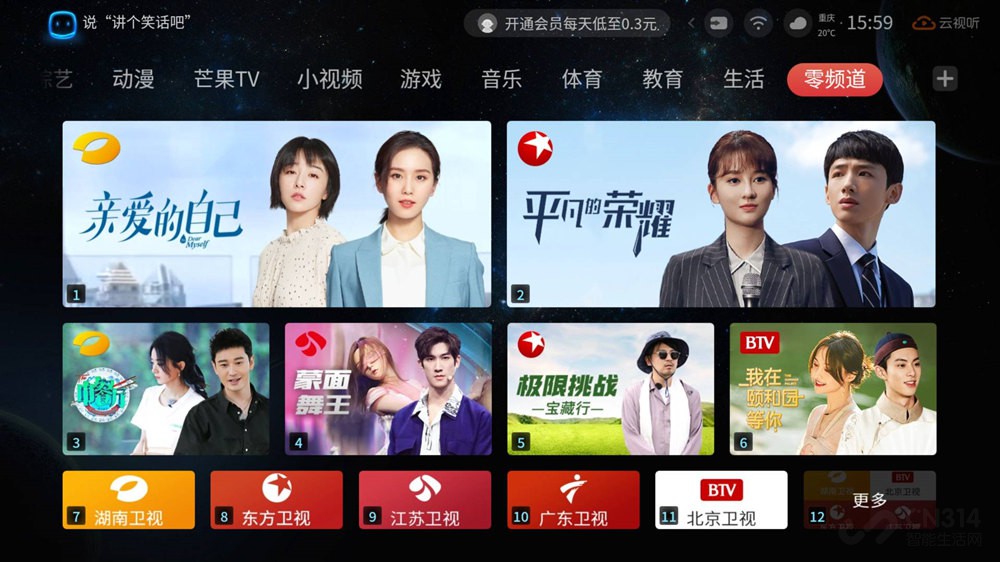Switch to the 游戏 tab
The image size is (1000, 562).
420,79
